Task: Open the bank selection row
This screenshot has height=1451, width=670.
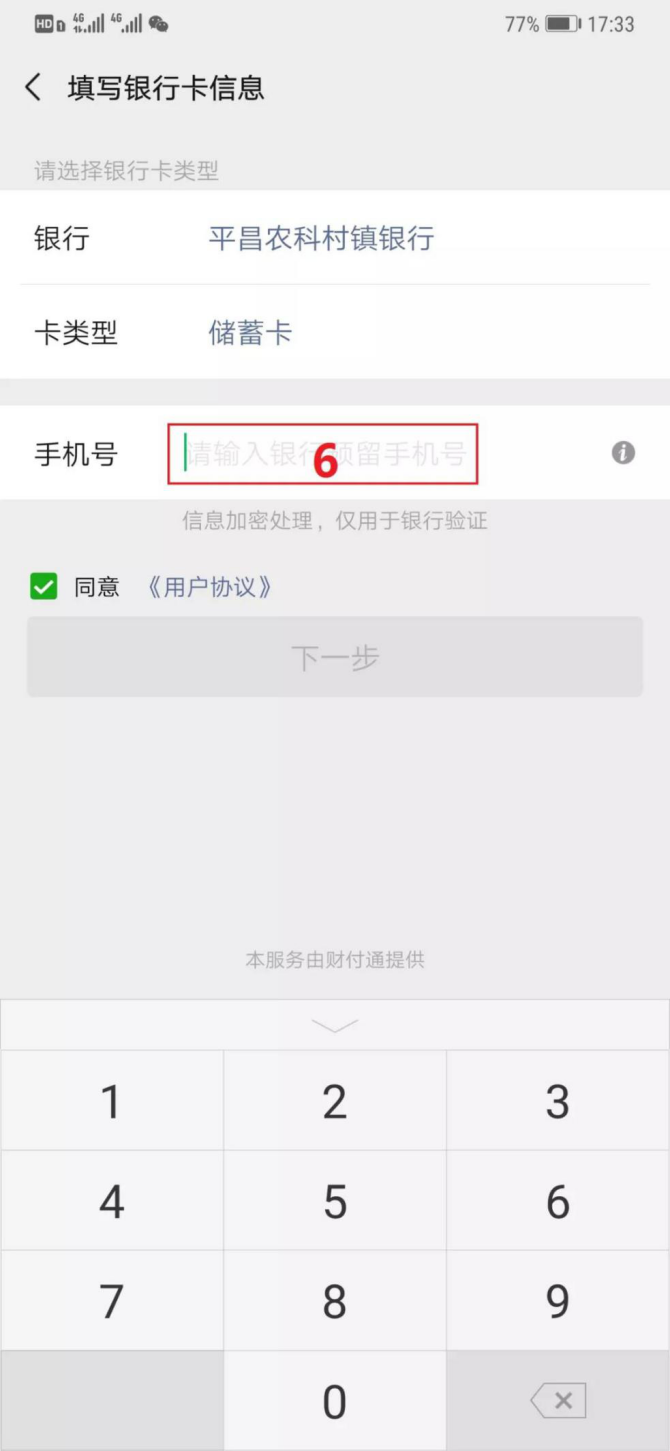Action: coord(334,238)
